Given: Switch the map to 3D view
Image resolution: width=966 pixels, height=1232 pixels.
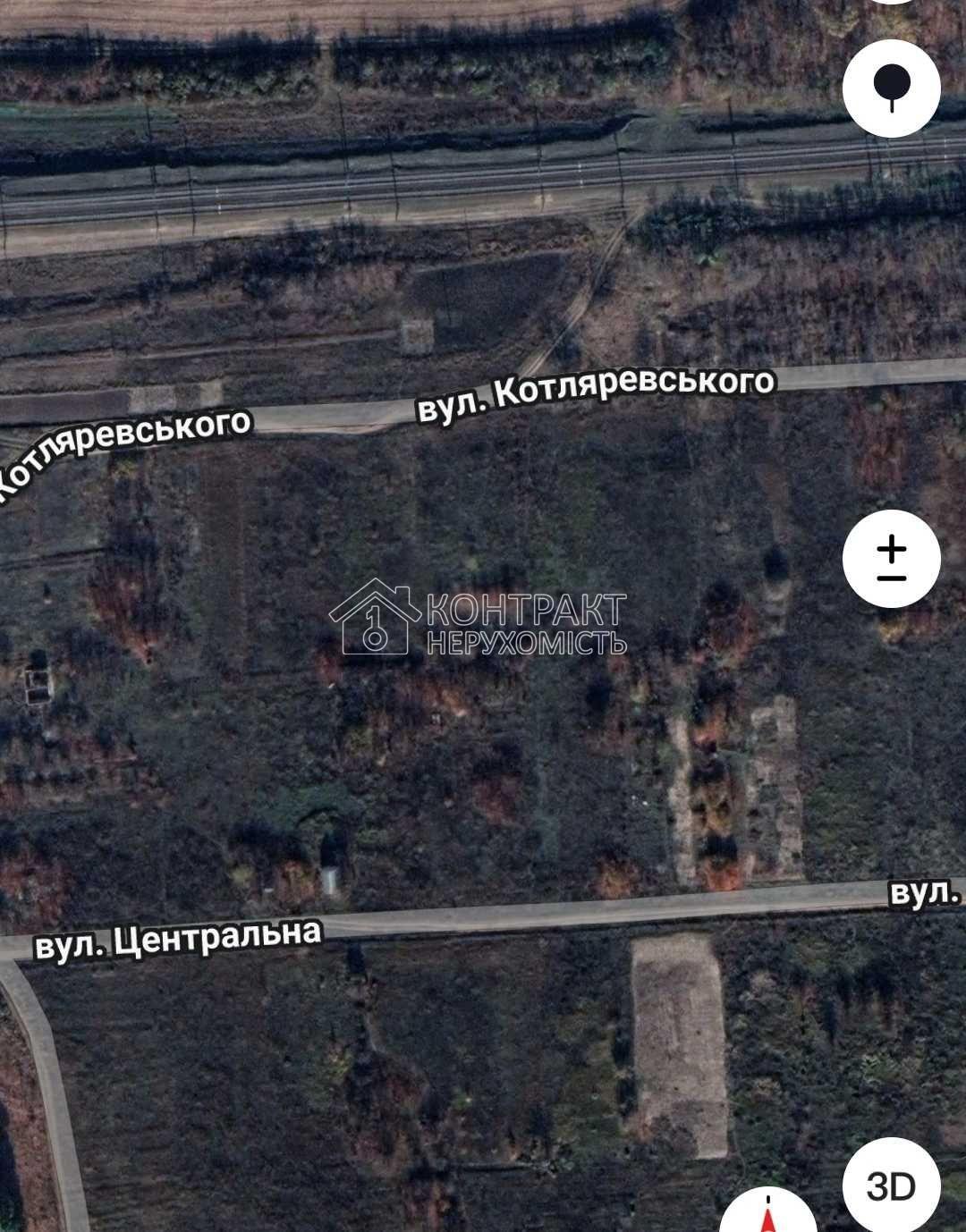Looking at the screenshot, I should (x=891, y=1186).
